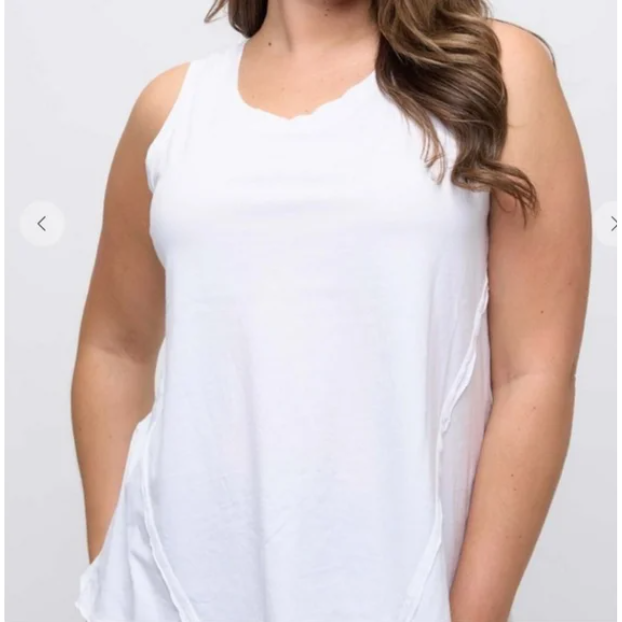Go to the previous product image
Screen dimensions: 622x622
tap(42, 224)
